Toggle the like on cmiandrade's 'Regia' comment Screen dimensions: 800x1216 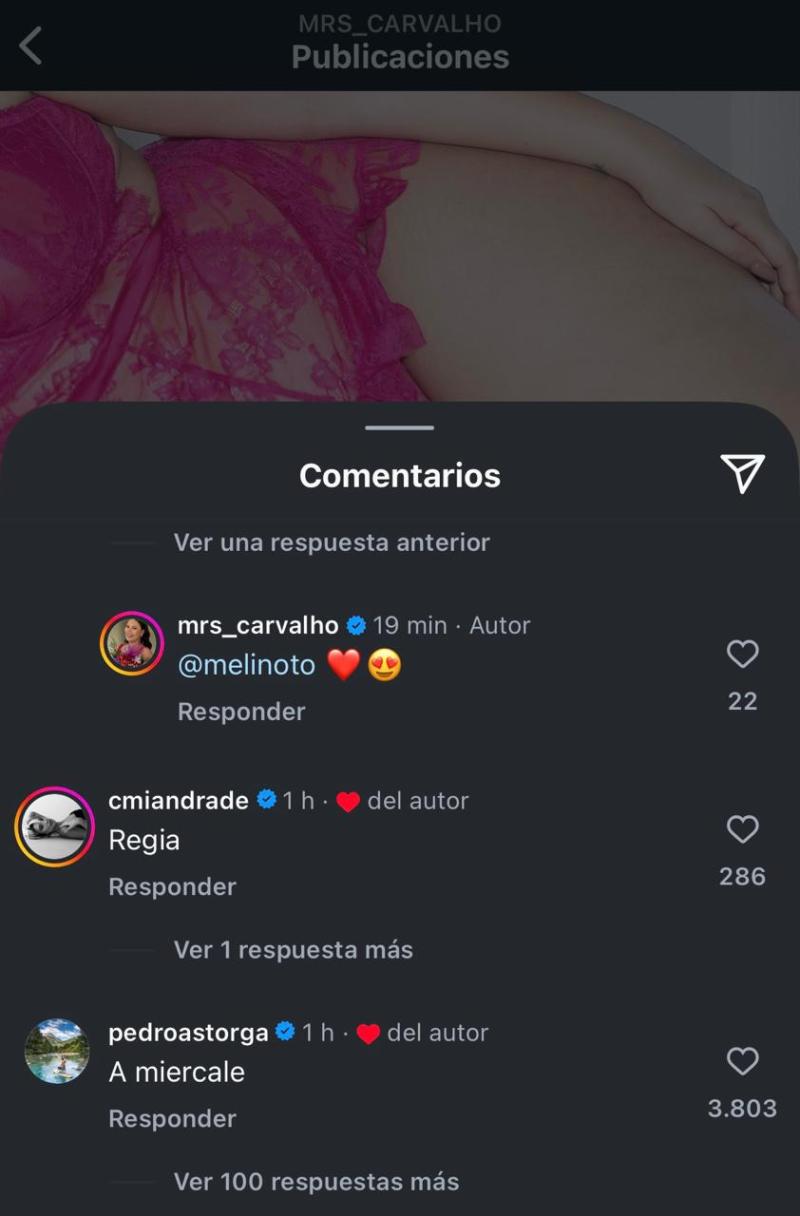(x=741, y=829)
